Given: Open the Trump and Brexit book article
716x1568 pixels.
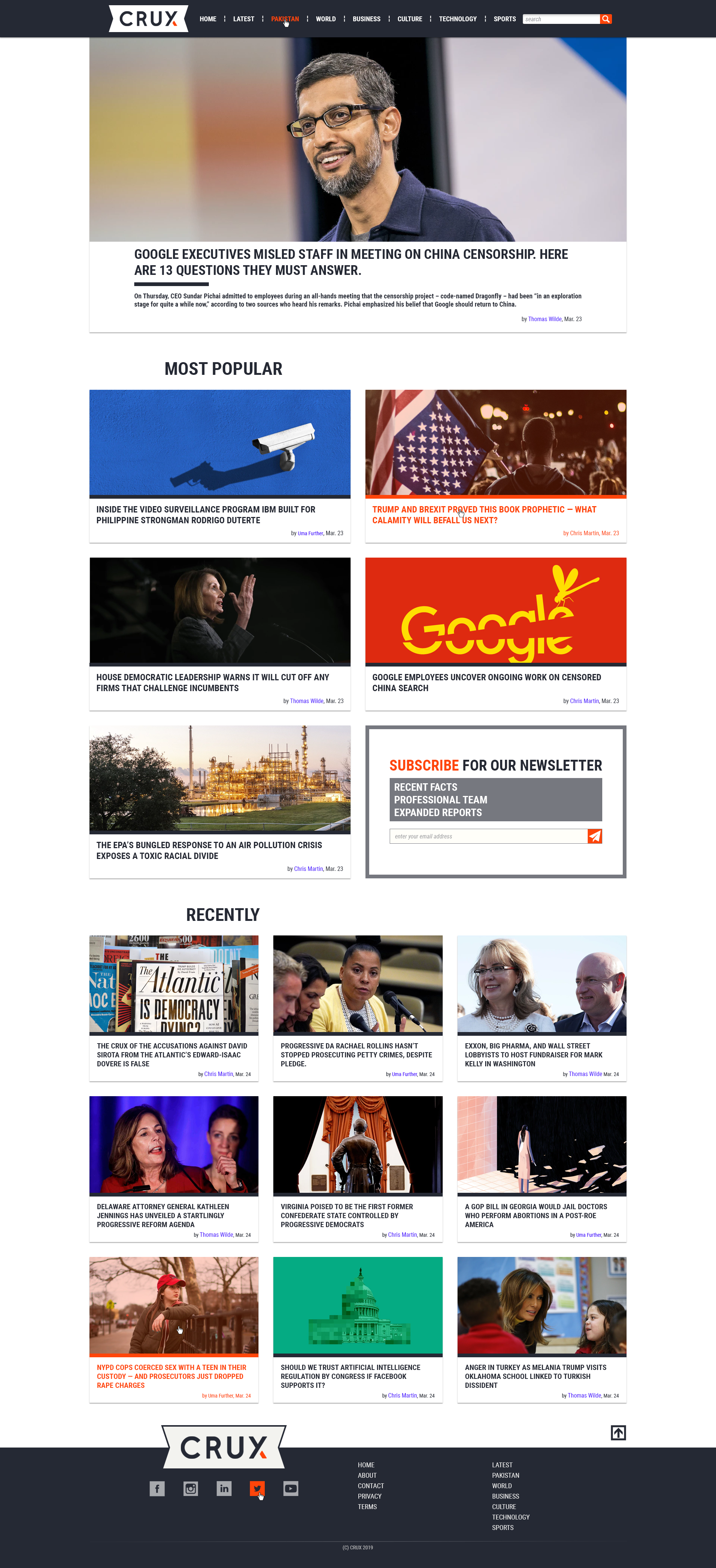Looking at the screenshot, I should (483, 515).
